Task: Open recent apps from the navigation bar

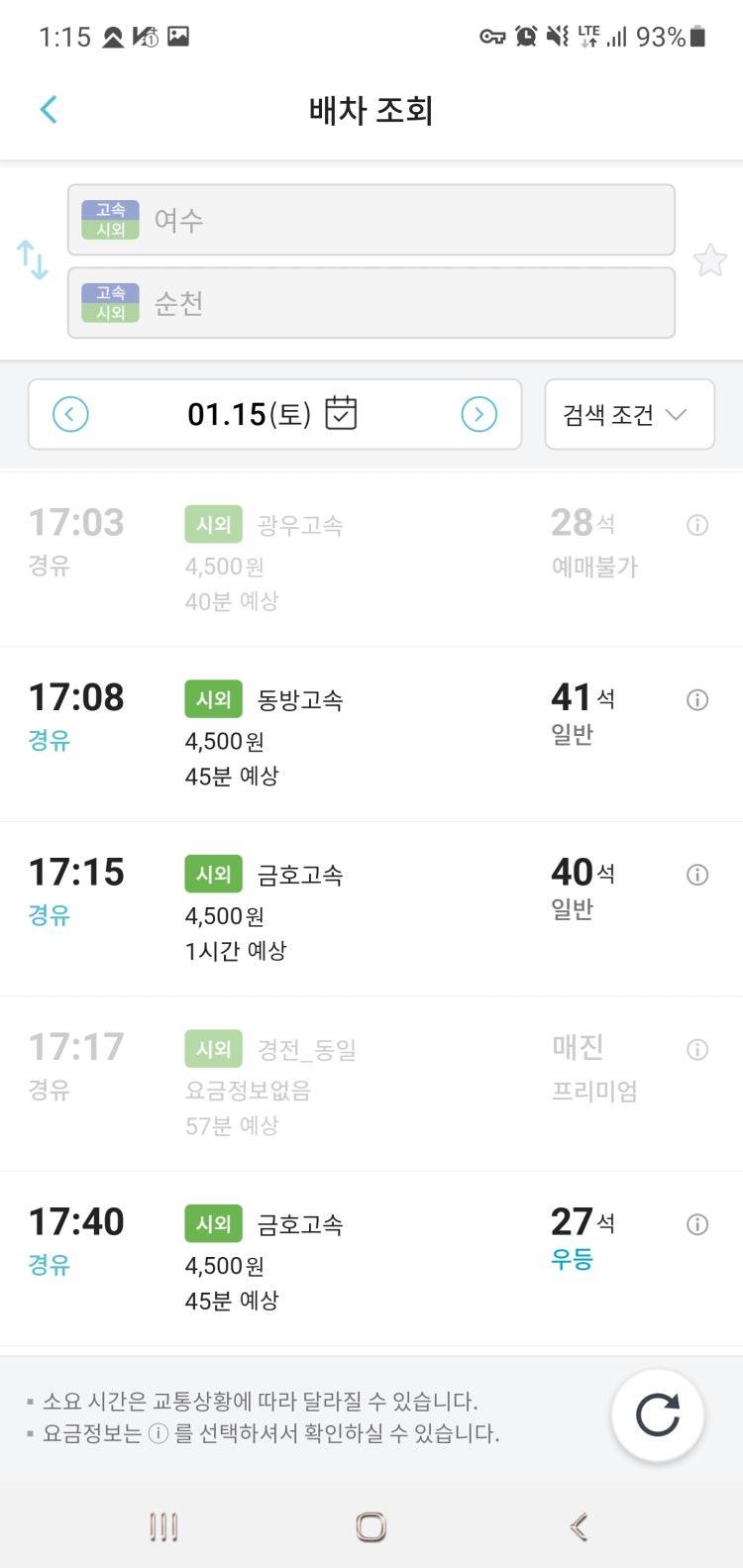Action: (163, 1526)
